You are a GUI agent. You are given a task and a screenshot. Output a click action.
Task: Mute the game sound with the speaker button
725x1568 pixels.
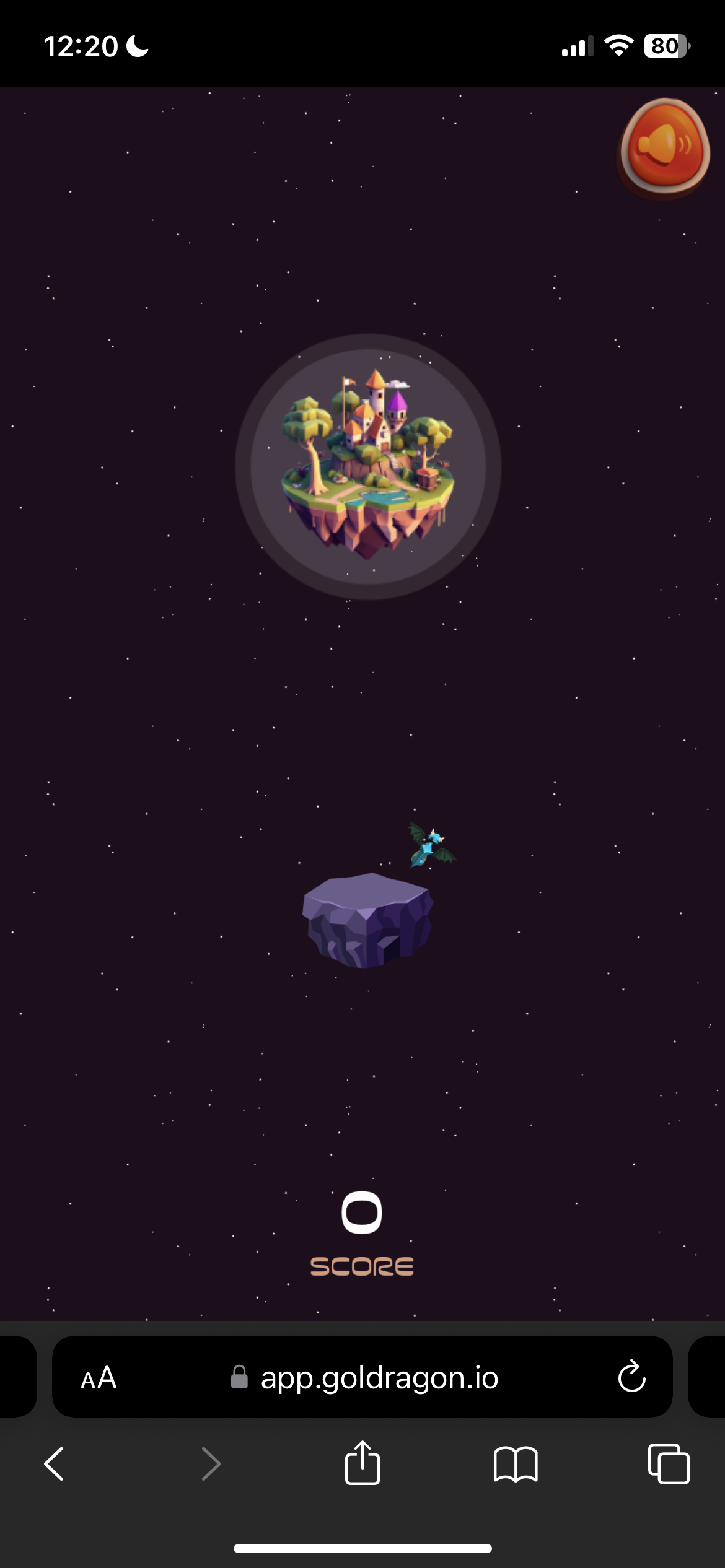(664, 147)
